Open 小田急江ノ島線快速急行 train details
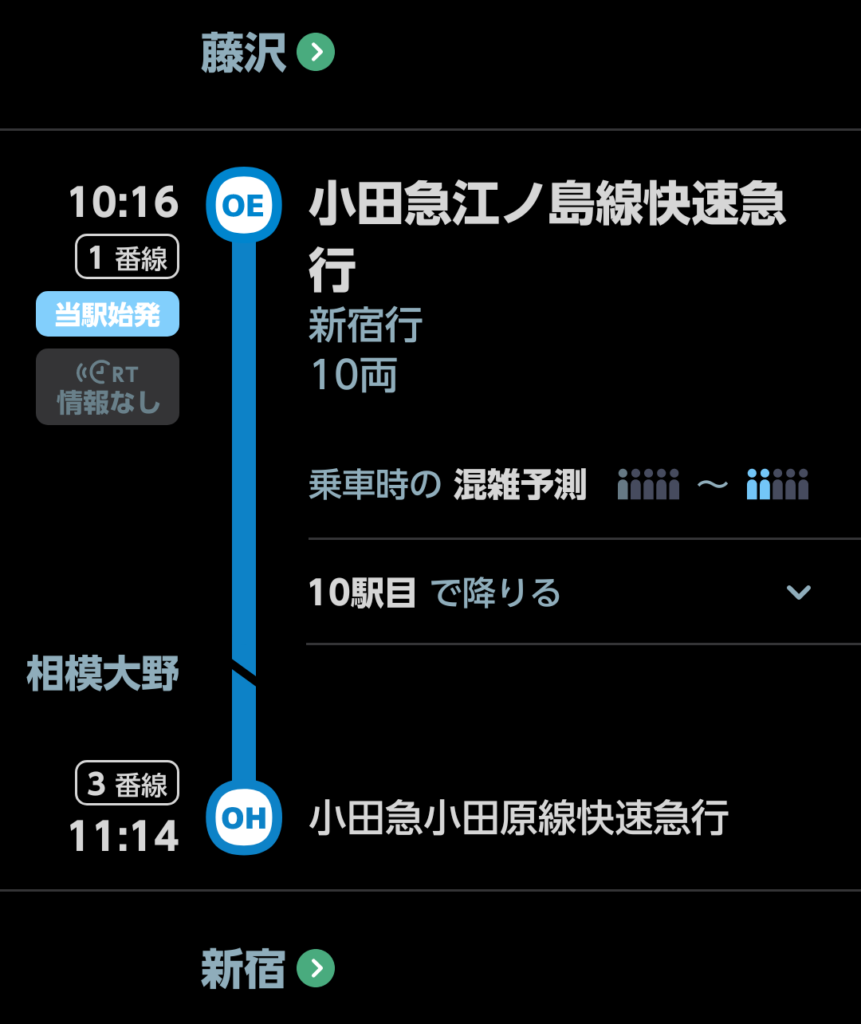Screen dimensions: 861x1024 click(x=547, y=230)
